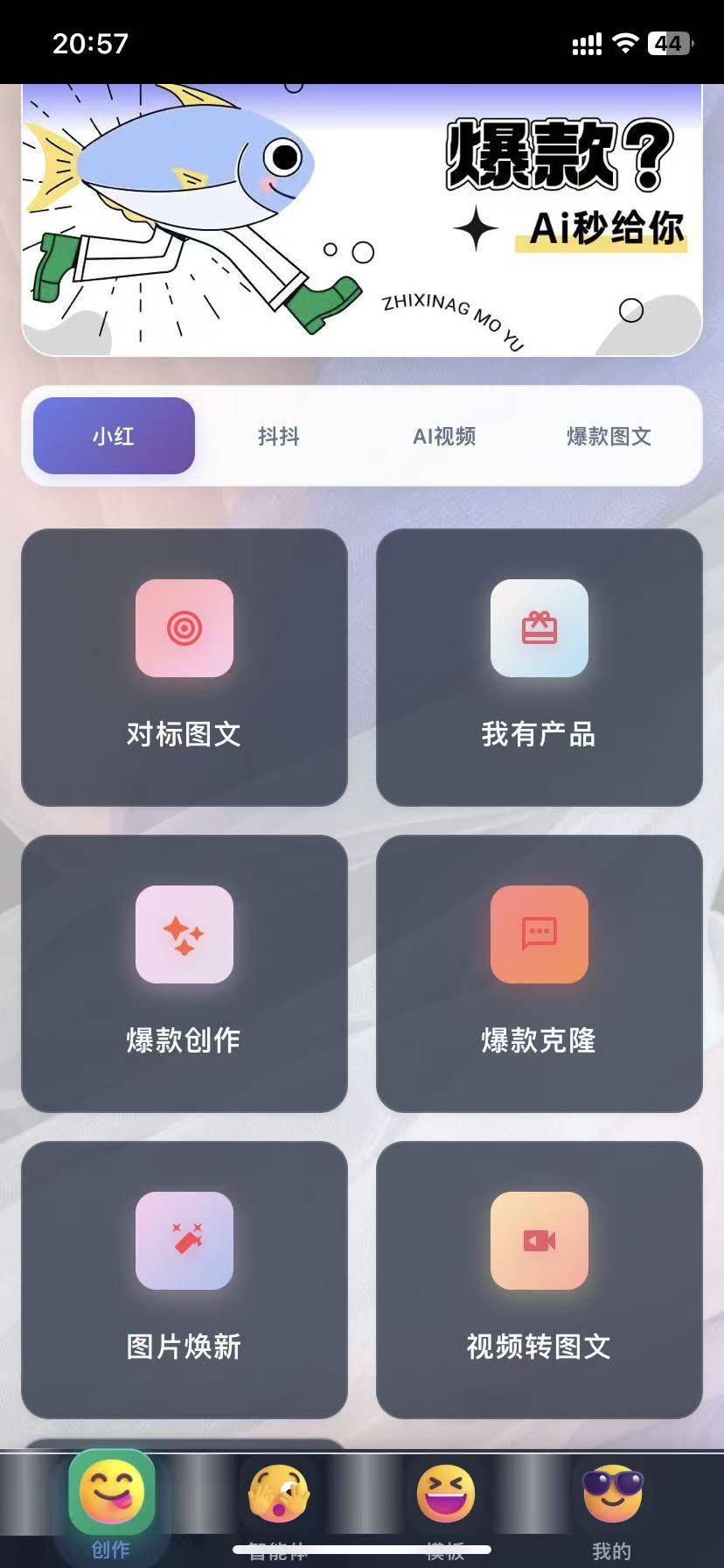Select the highlighted 小红 tab
The width and height of the screenshot is (724, 1568).
pyautogui.click(x=114, y=437)
